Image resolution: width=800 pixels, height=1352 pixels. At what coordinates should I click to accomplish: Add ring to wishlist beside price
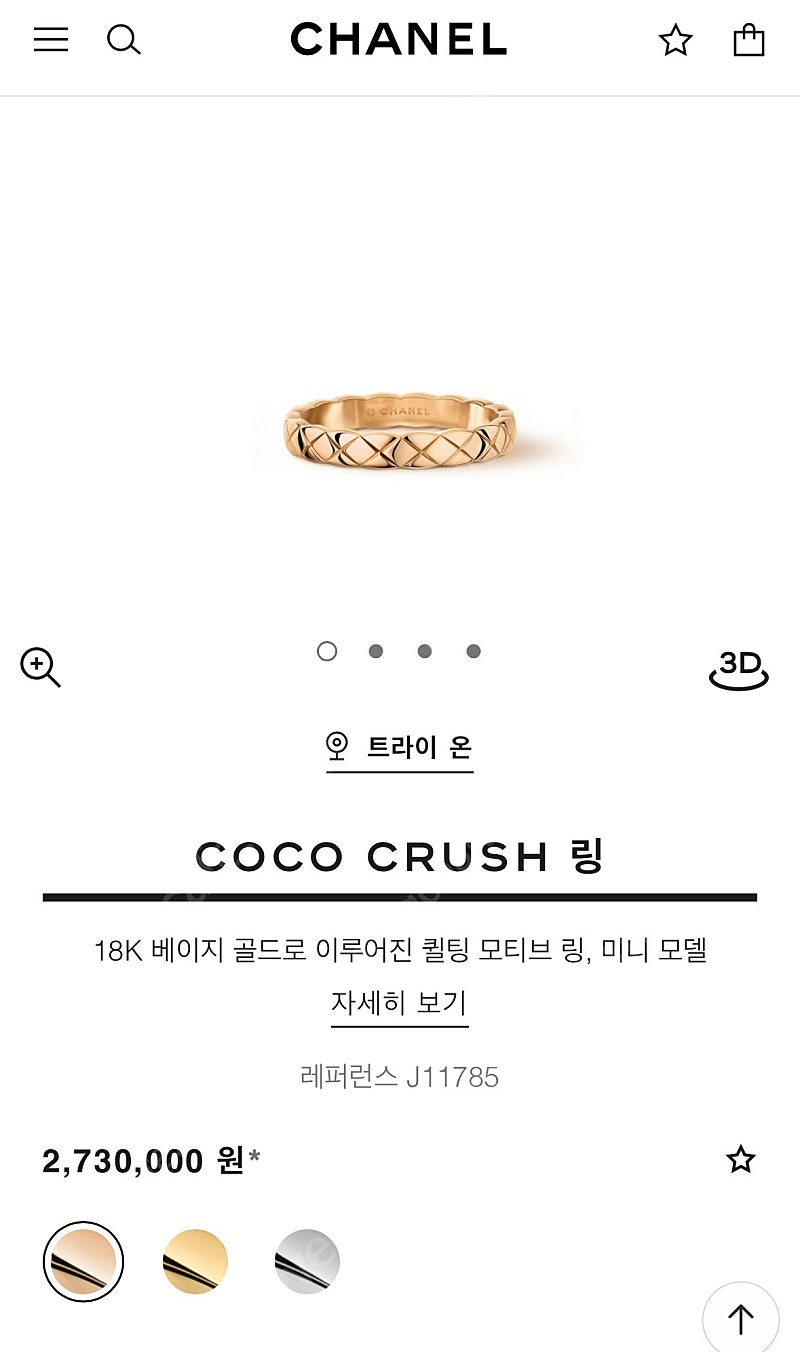[741, 1160]
